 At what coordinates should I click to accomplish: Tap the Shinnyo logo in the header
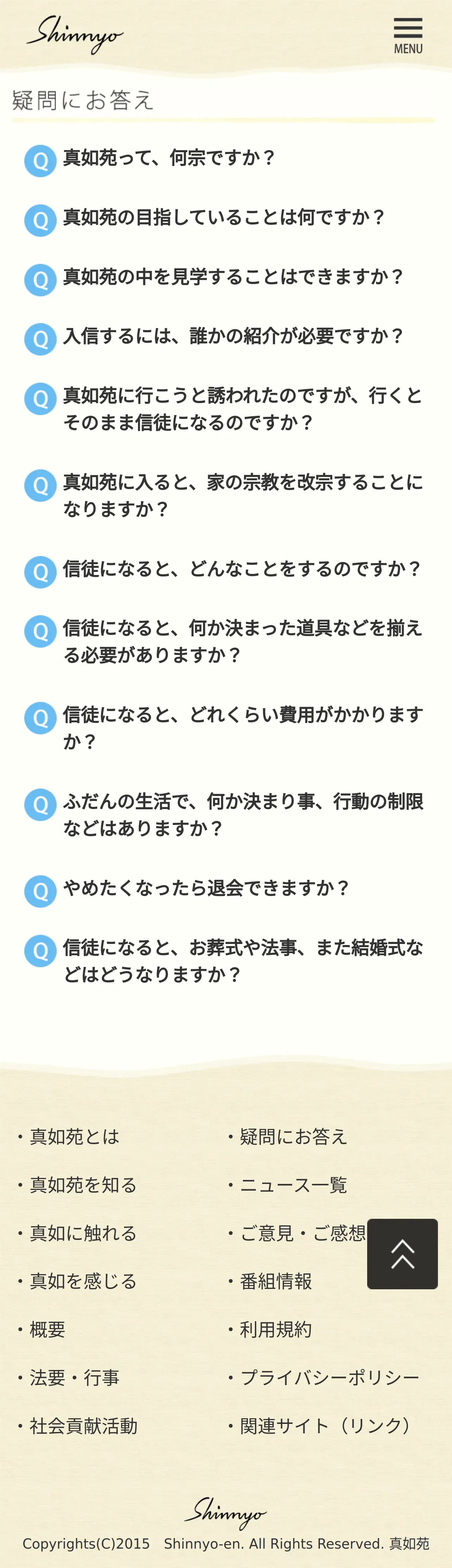(75, 35)
